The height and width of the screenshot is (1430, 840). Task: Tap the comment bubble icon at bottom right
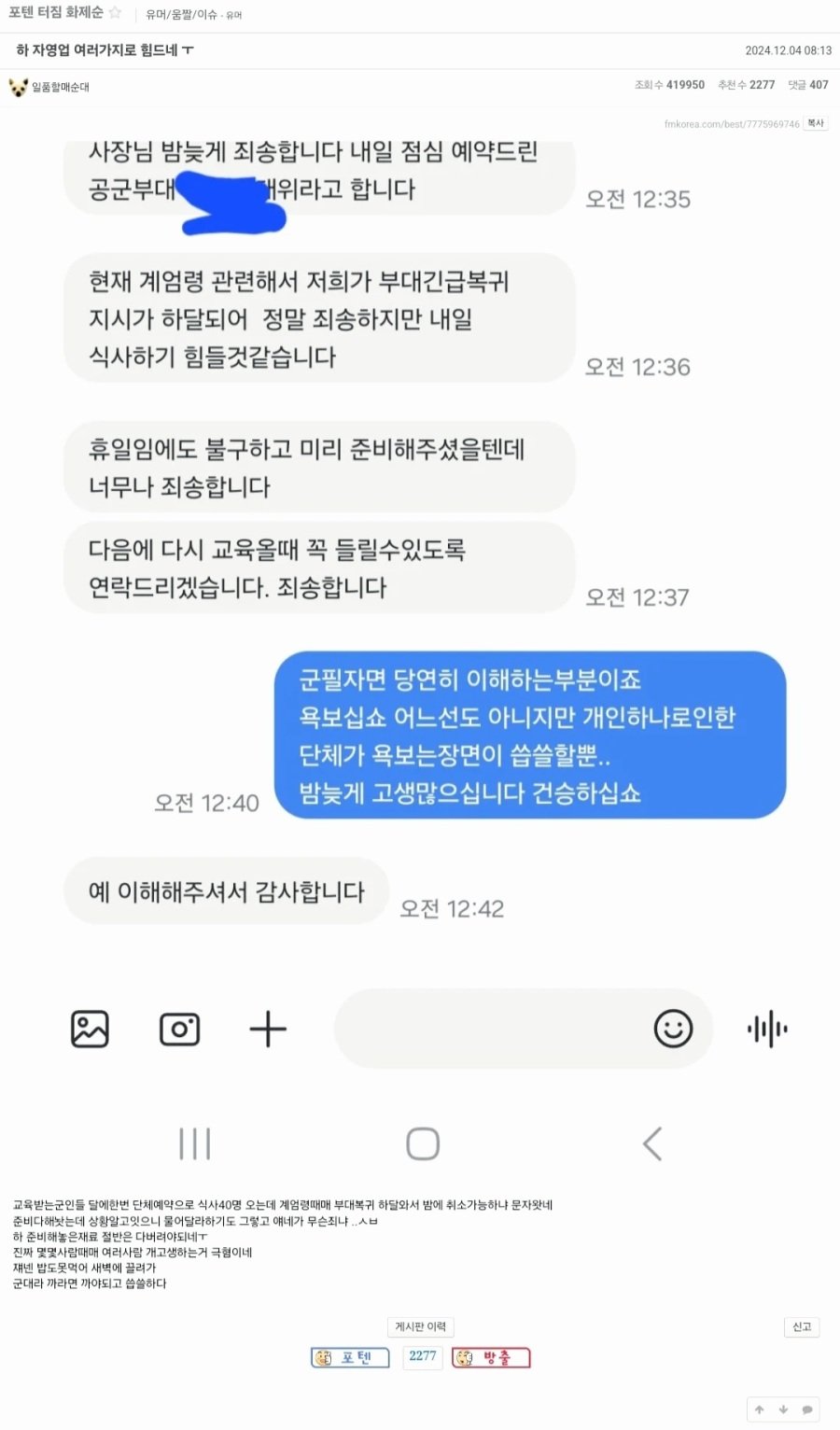(806, 1409)
